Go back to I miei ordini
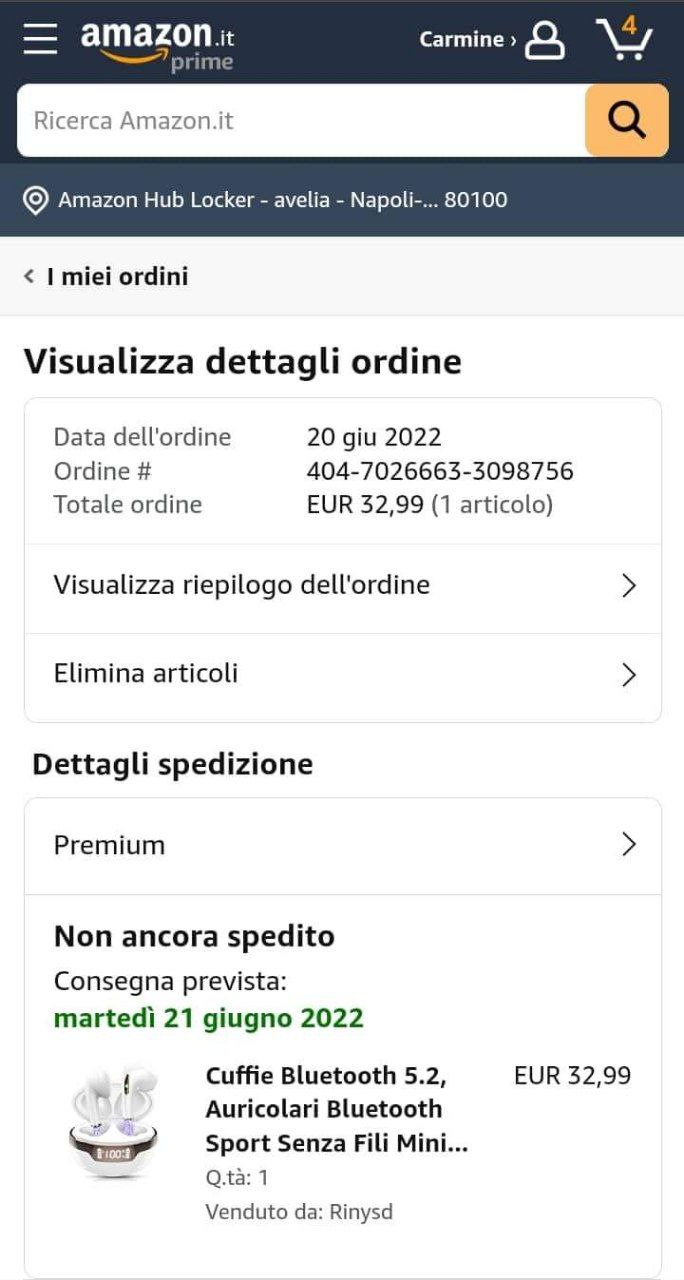 coord(107,276)
